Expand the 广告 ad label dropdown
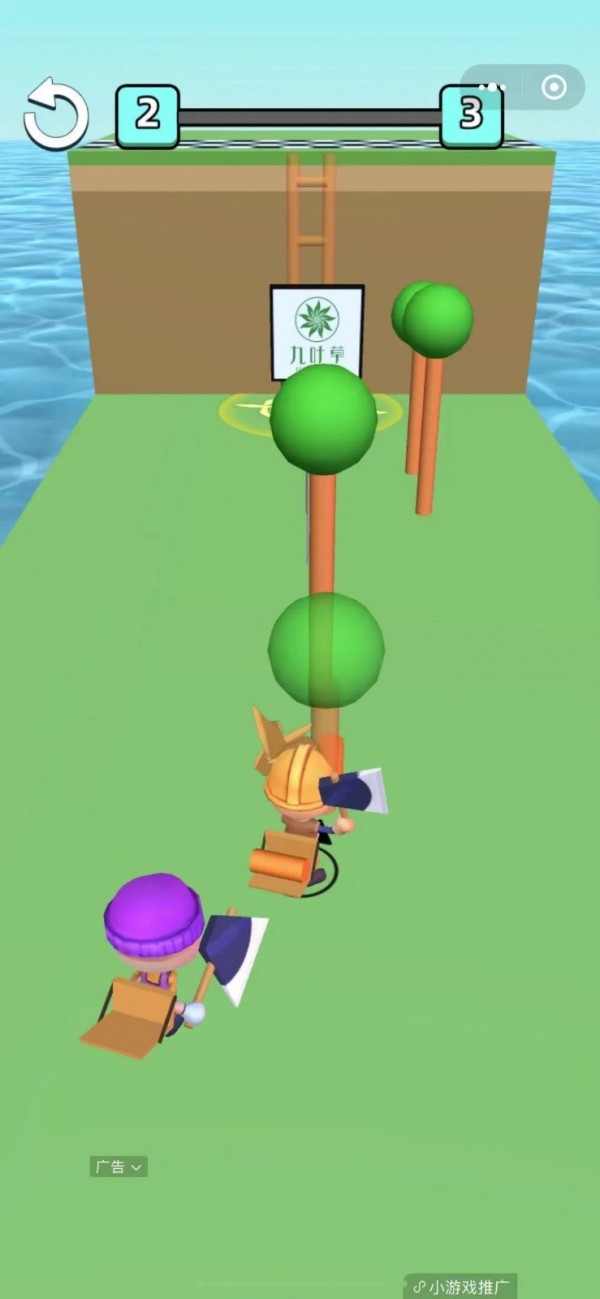 coord(119,1166)
